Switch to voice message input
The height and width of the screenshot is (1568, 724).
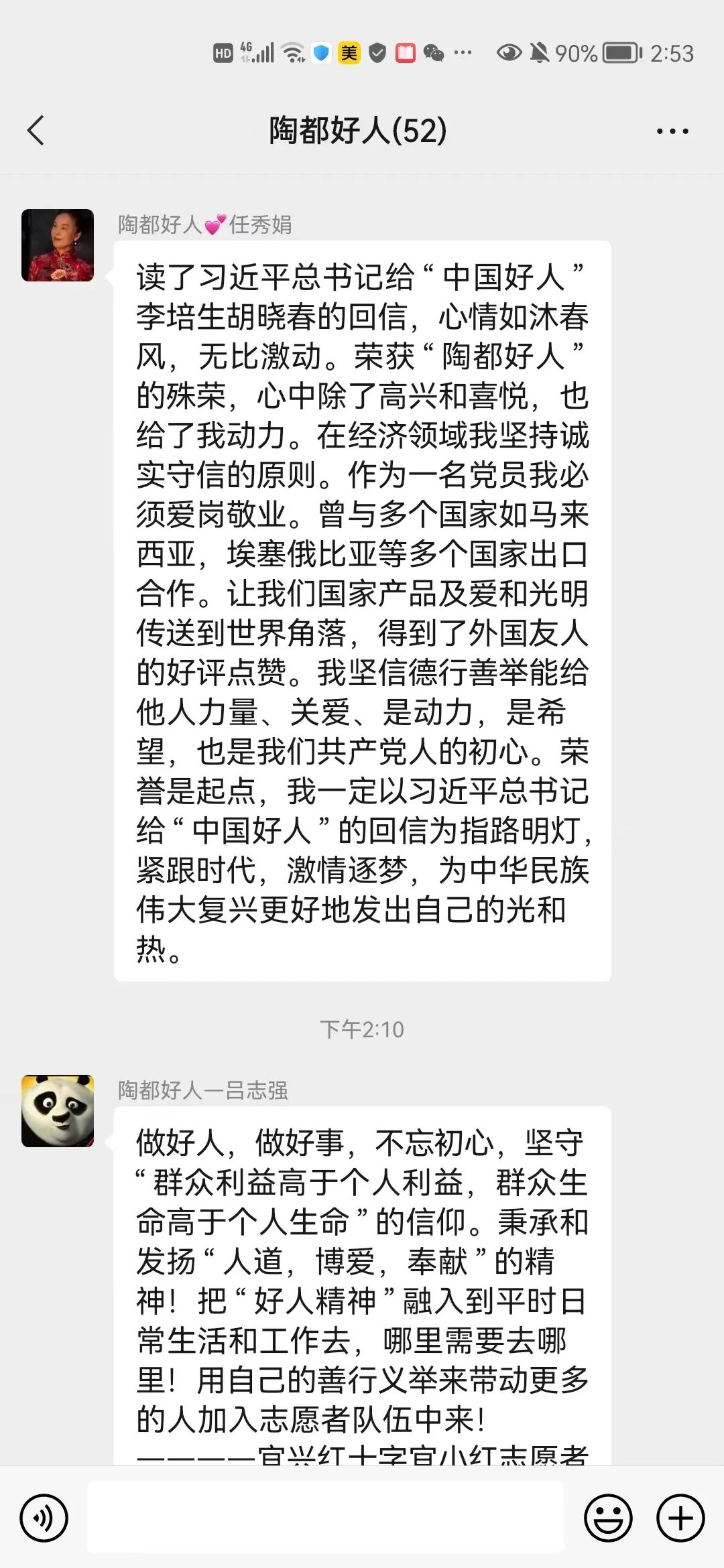pyautogui.click(x=44, y=1518)
